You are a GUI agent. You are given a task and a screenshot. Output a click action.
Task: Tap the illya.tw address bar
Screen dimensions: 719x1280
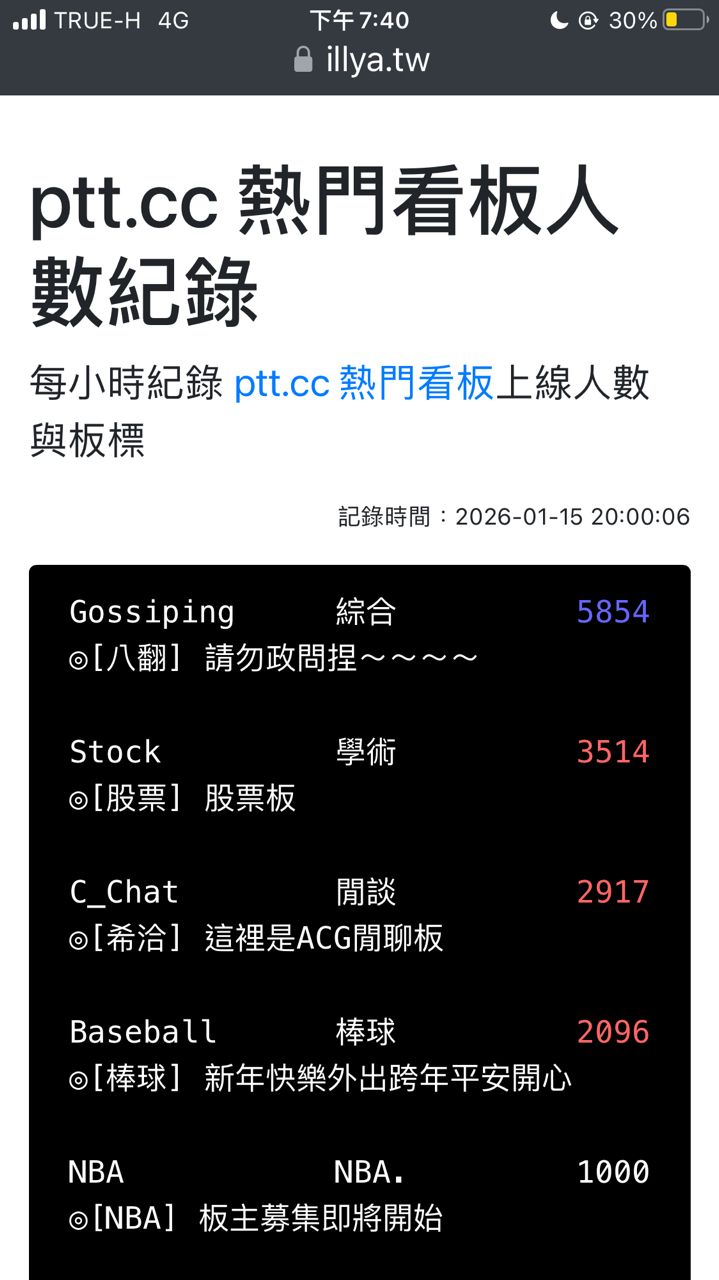(362, 61)
